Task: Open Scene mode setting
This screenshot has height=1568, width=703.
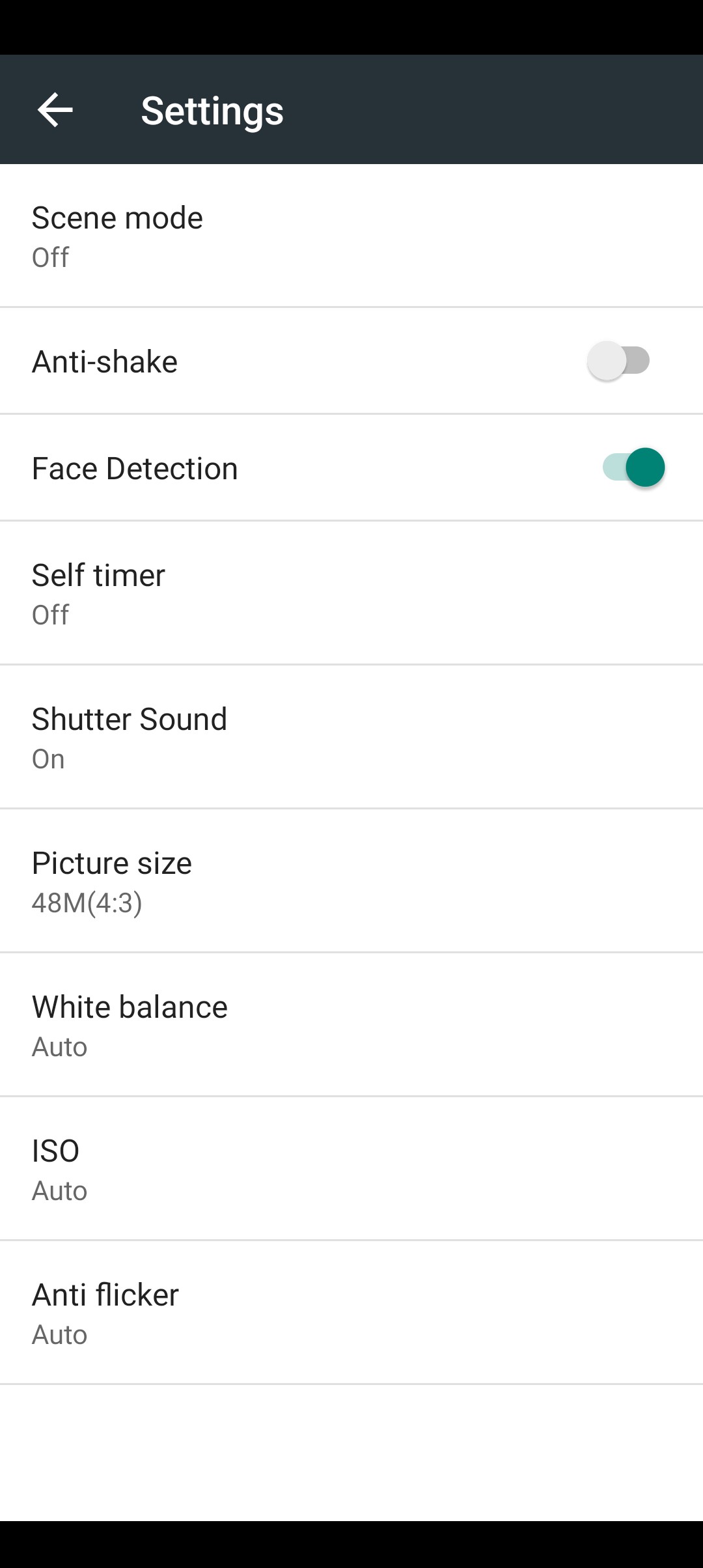Action: 351,236
